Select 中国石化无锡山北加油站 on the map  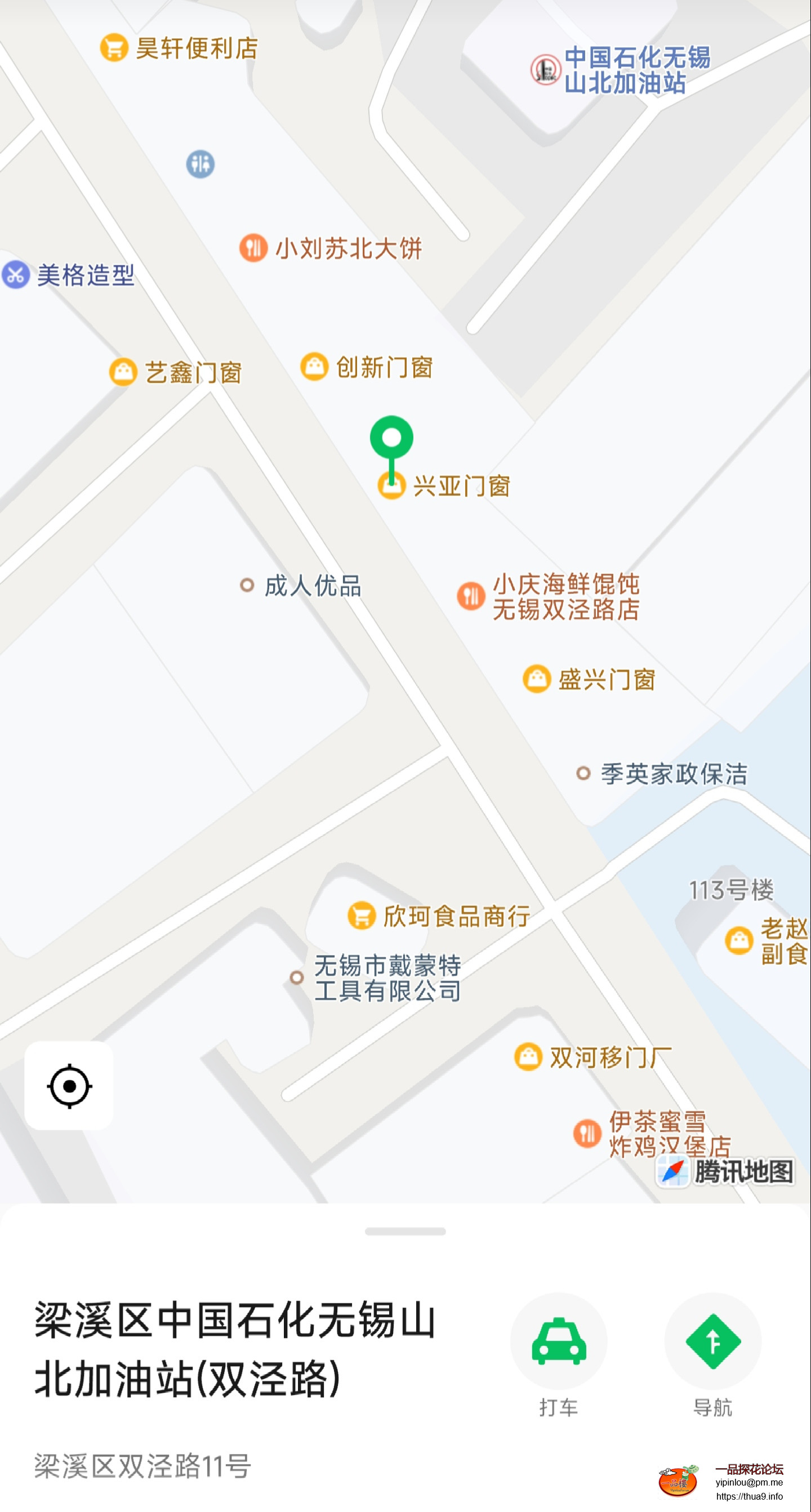point(546,70)
